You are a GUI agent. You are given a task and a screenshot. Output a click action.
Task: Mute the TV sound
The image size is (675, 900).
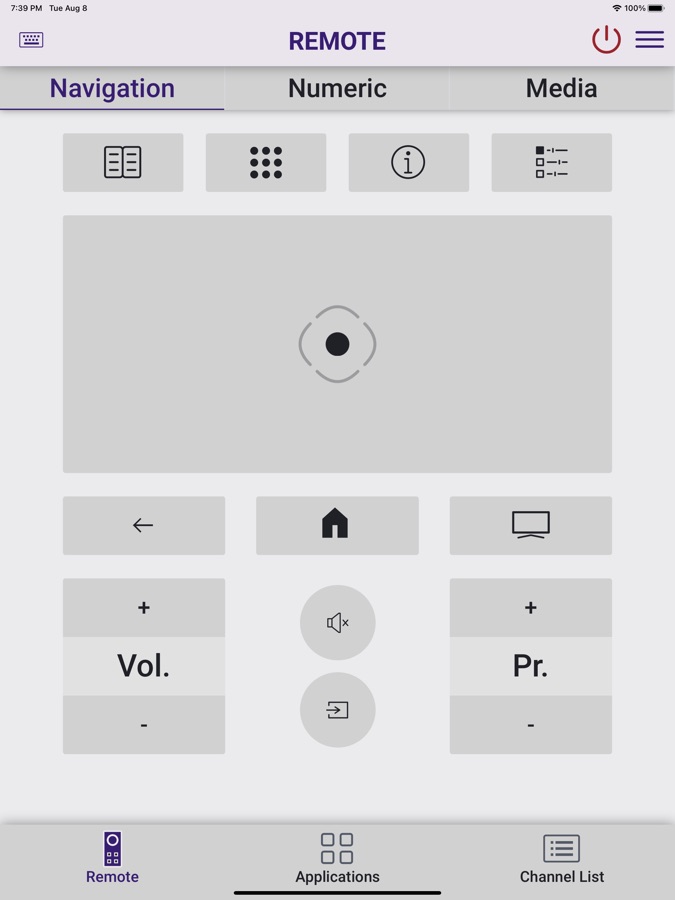337,622
